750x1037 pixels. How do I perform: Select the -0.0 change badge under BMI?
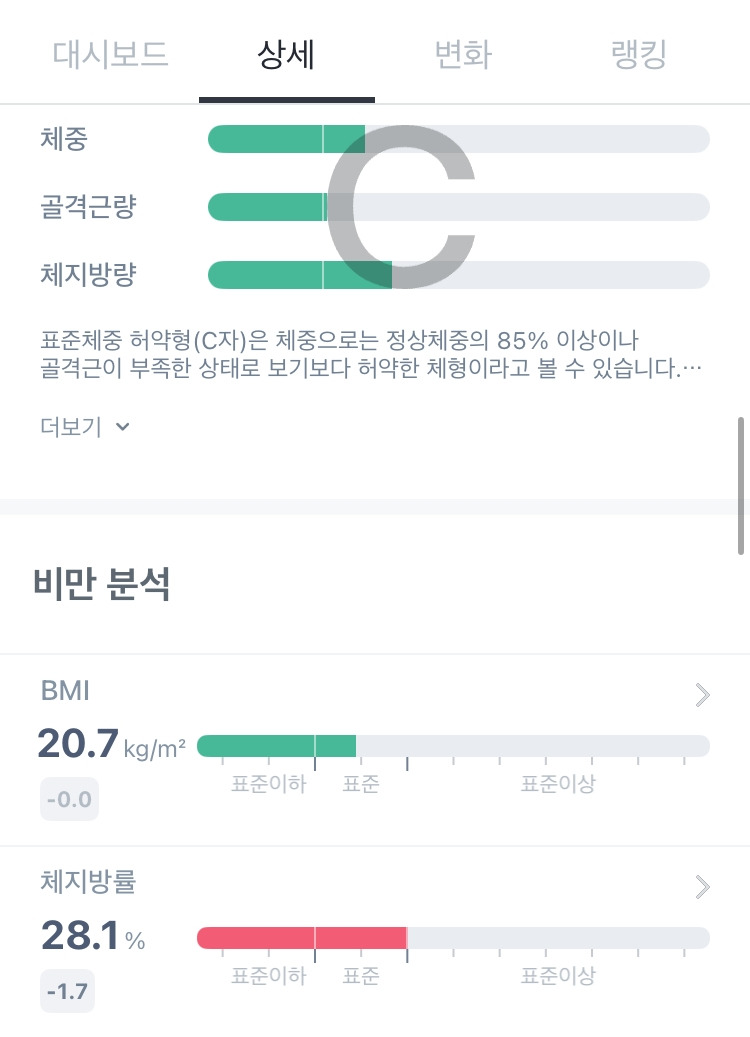pos(69,799)
